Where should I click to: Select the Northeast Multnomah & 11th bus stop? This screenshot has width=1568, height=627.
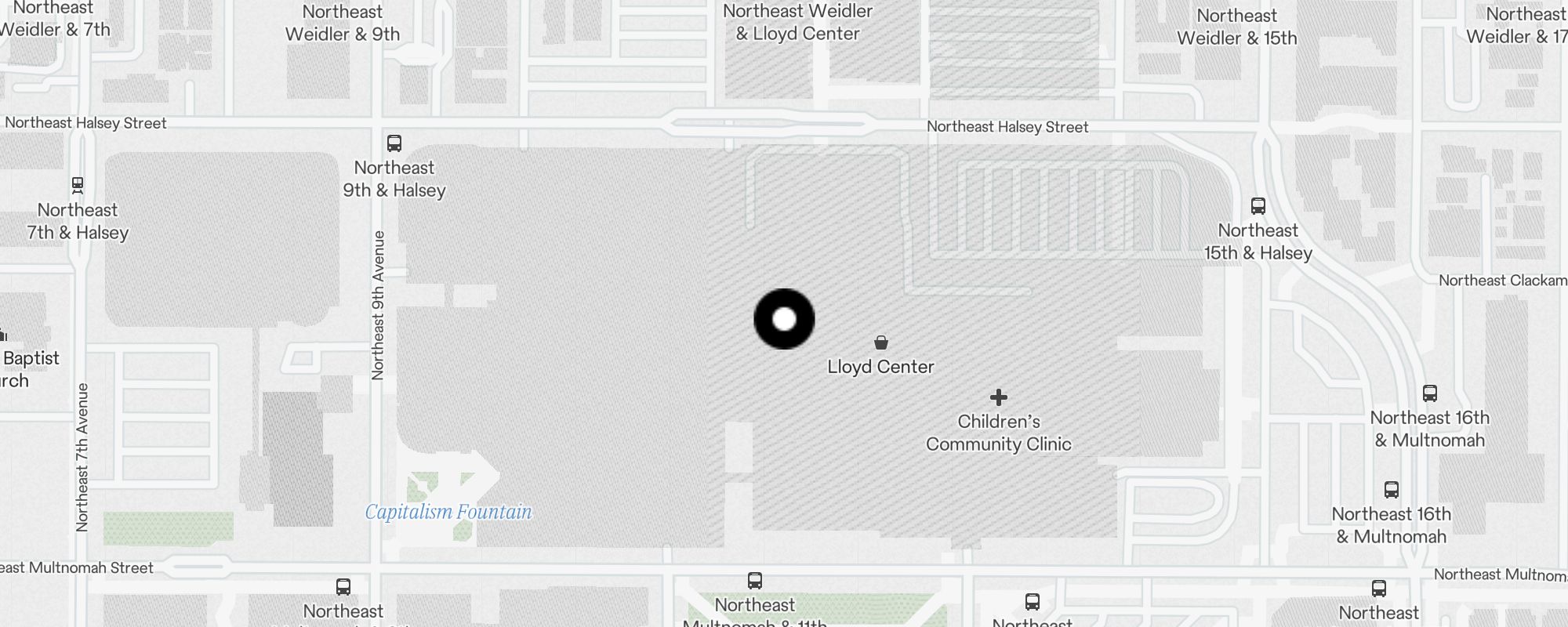(755, 581)
